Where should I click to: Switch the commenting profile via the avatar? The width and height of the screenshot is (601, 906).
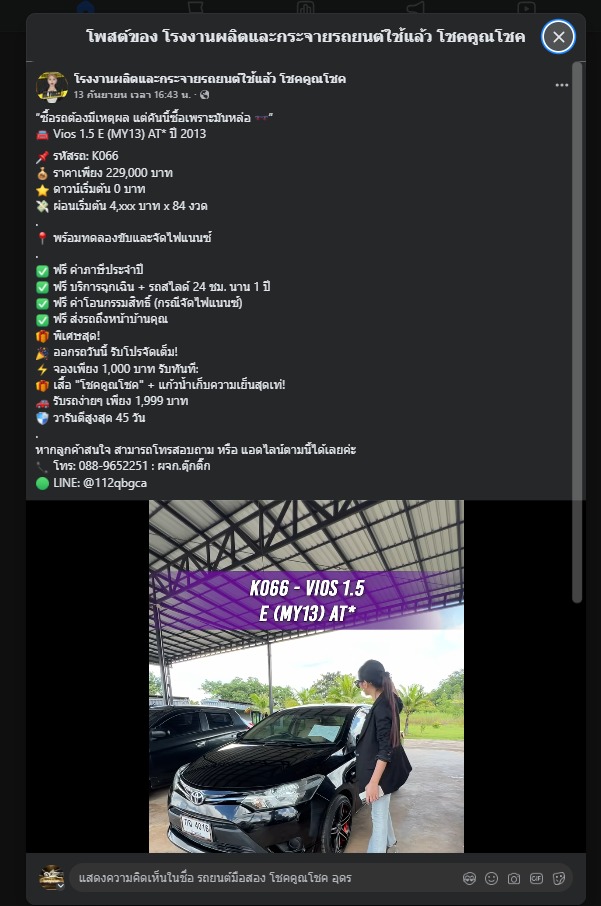pos(52,878)
